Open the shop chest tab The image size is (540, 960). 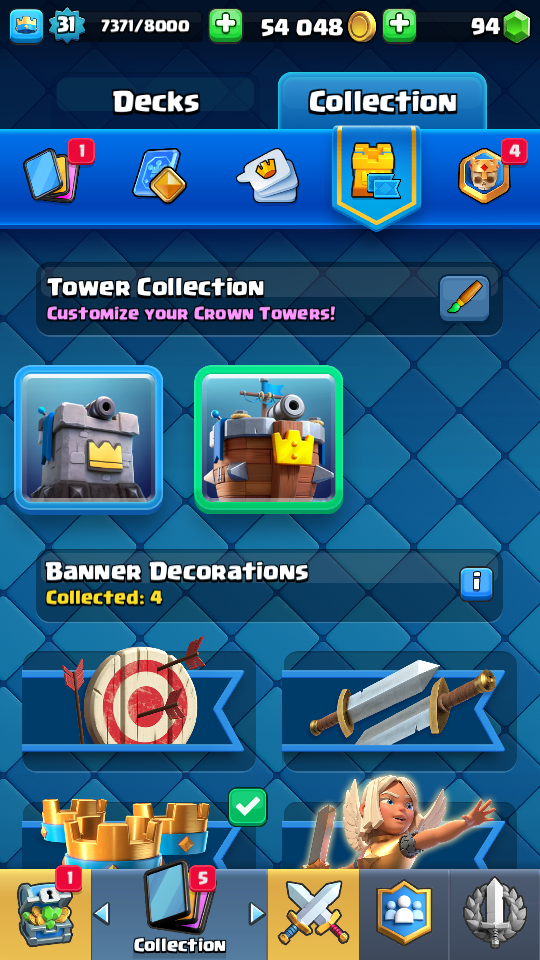pos(45,914)
